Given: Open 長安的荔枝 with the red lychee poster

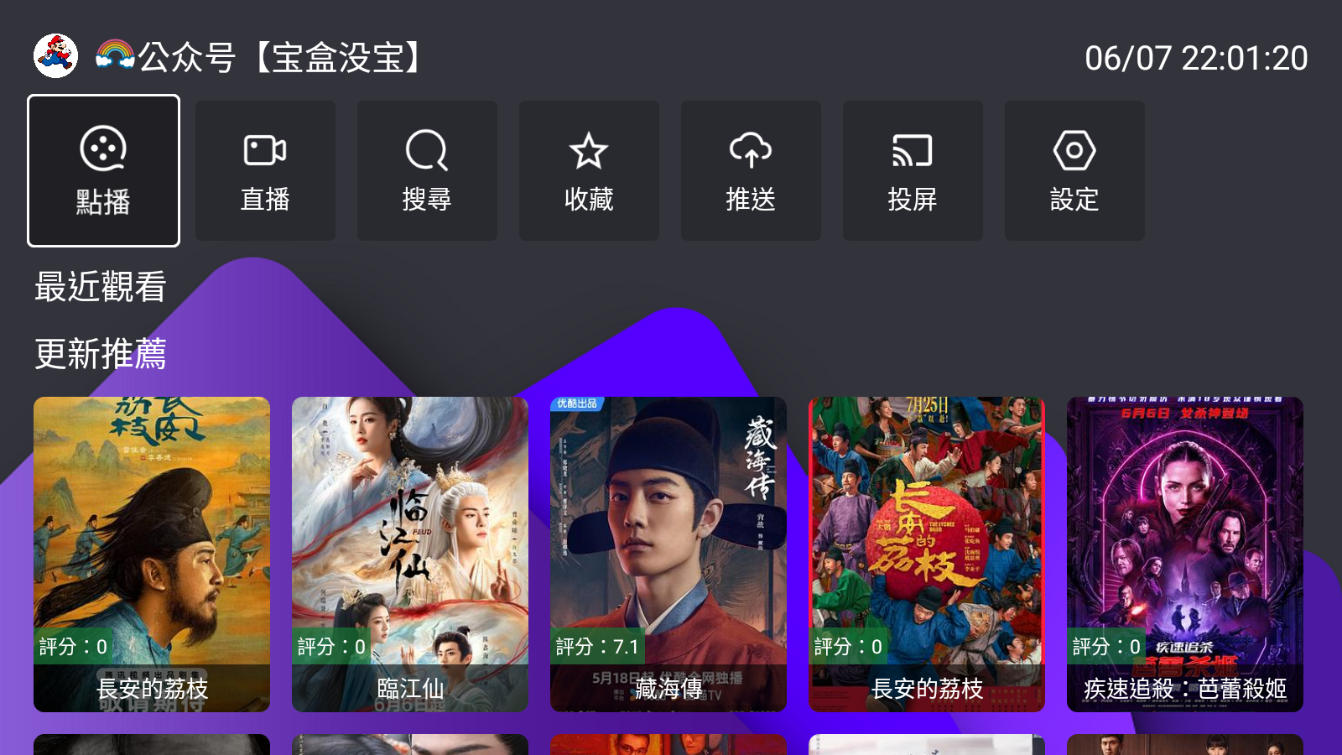Looking at the screenshot, I should click(x=927, y=553).
